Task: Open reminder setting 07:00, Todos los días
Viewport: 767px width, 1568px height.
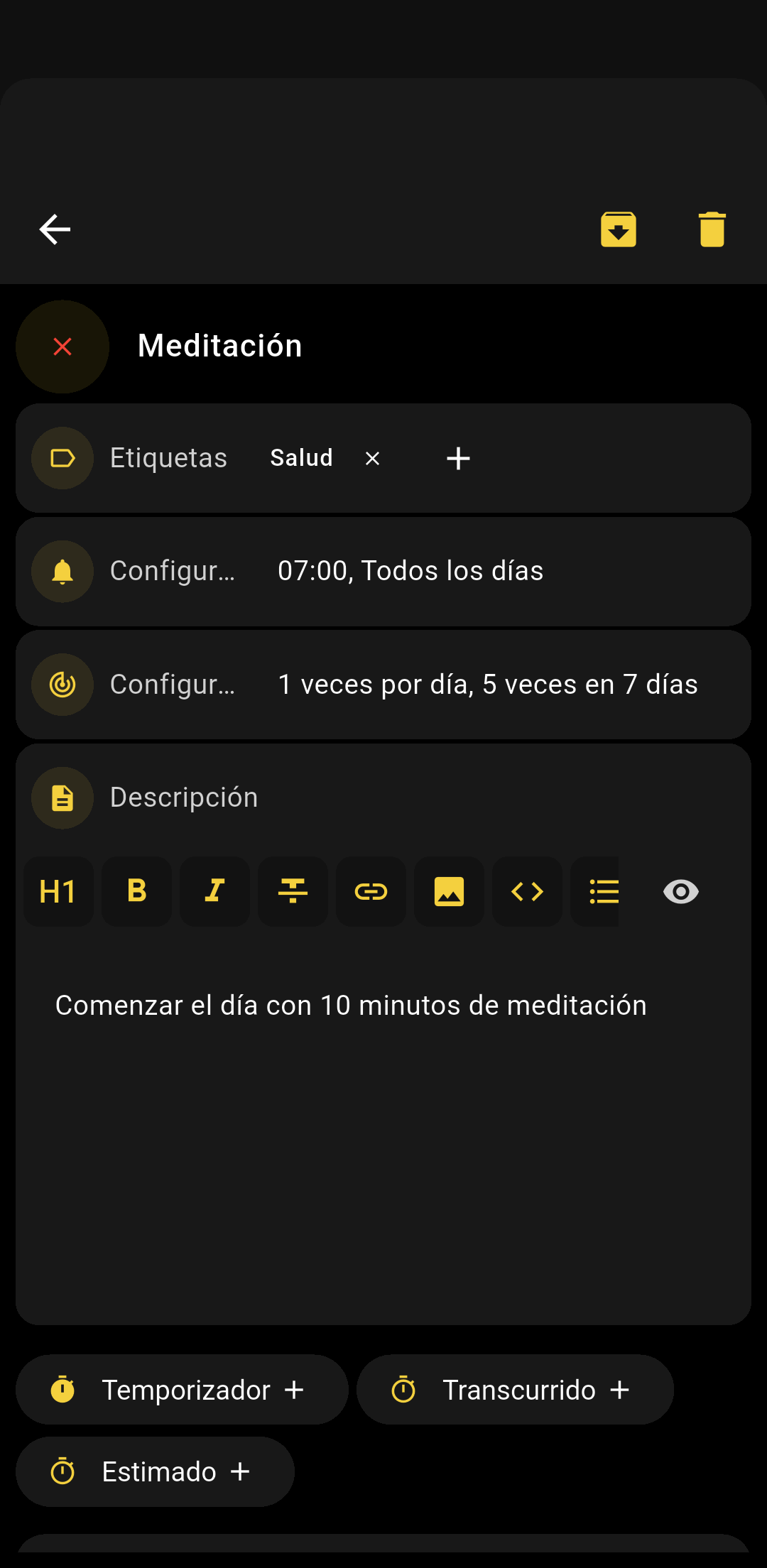Action: (x=410, y=571)
